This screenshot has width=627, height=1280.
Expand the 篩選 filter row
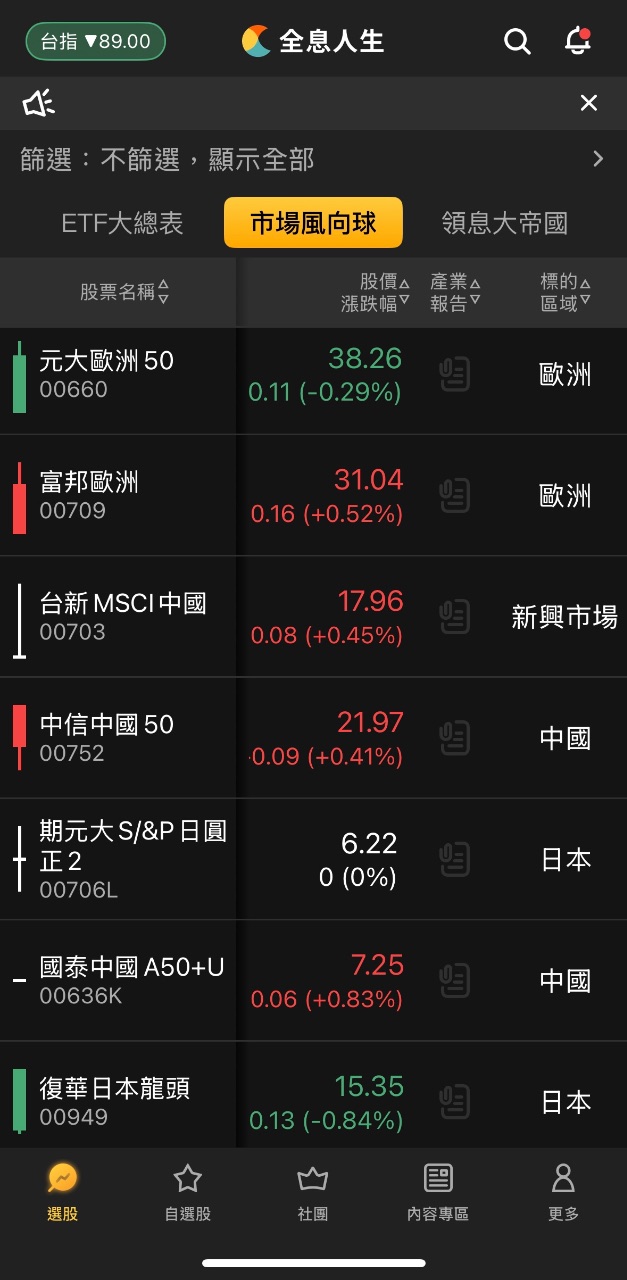[597, 159]
